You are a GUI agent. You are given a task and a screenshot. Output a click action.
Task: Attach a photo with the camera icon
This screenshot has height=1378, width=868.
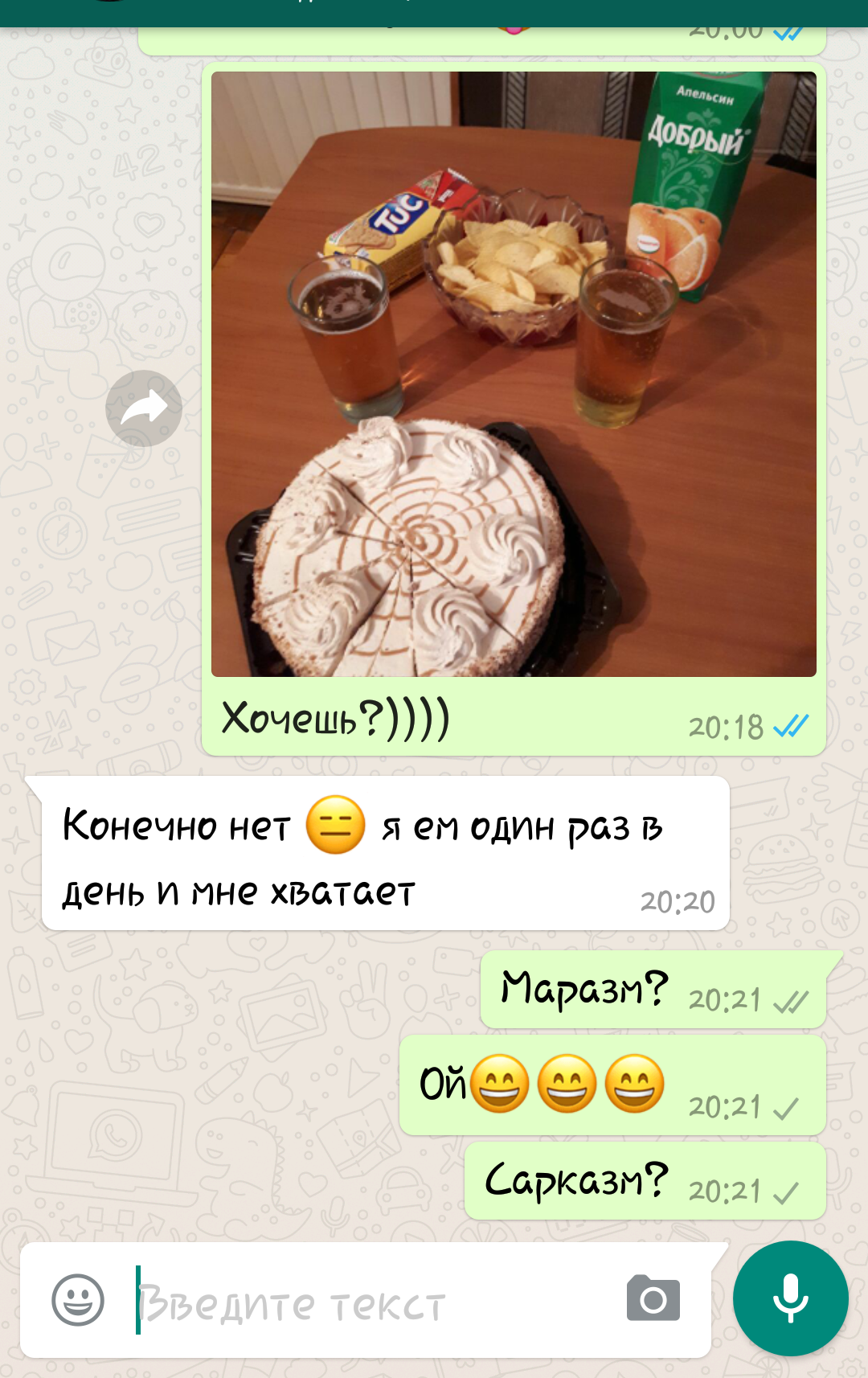point(653,1299)
